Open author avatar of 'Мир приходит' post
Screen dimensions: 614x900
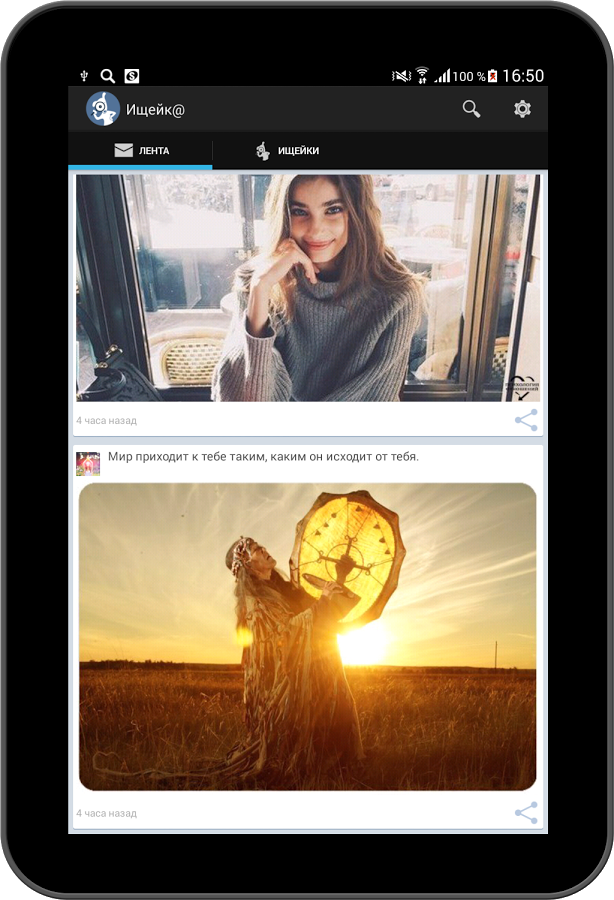coord(88,463)
